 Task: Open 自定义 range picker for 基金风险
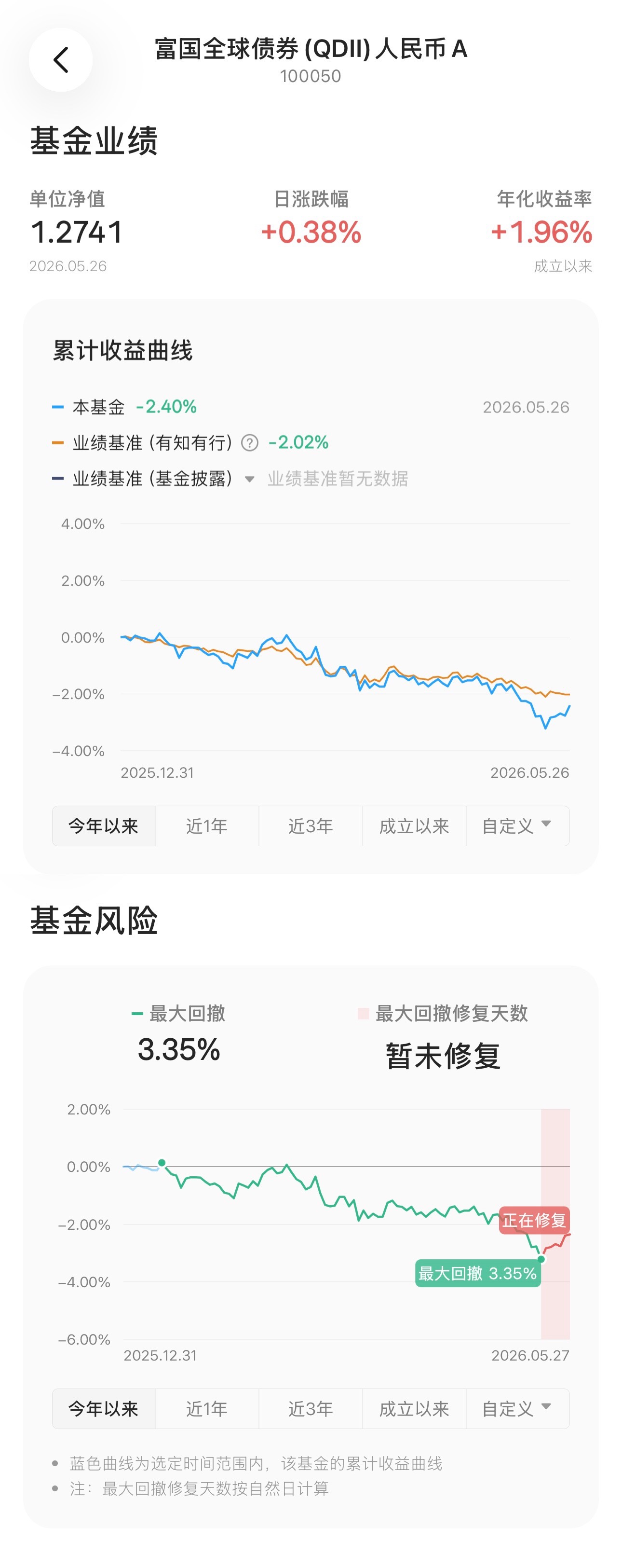tap(517, 1408)
